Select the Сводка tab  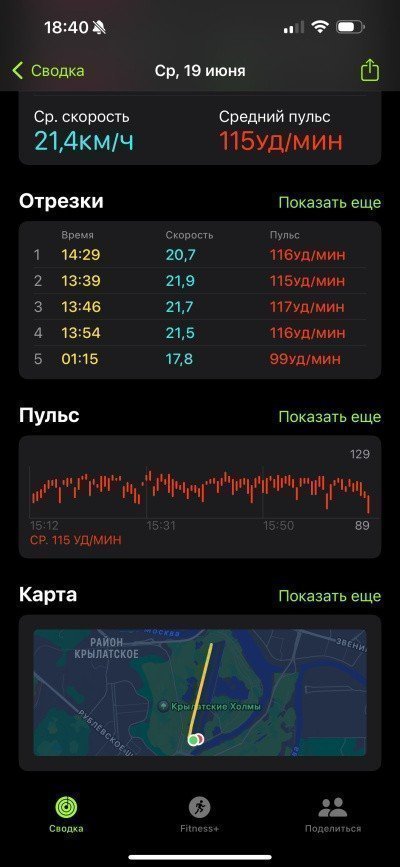pyautogui.click(x=66, y=814)
